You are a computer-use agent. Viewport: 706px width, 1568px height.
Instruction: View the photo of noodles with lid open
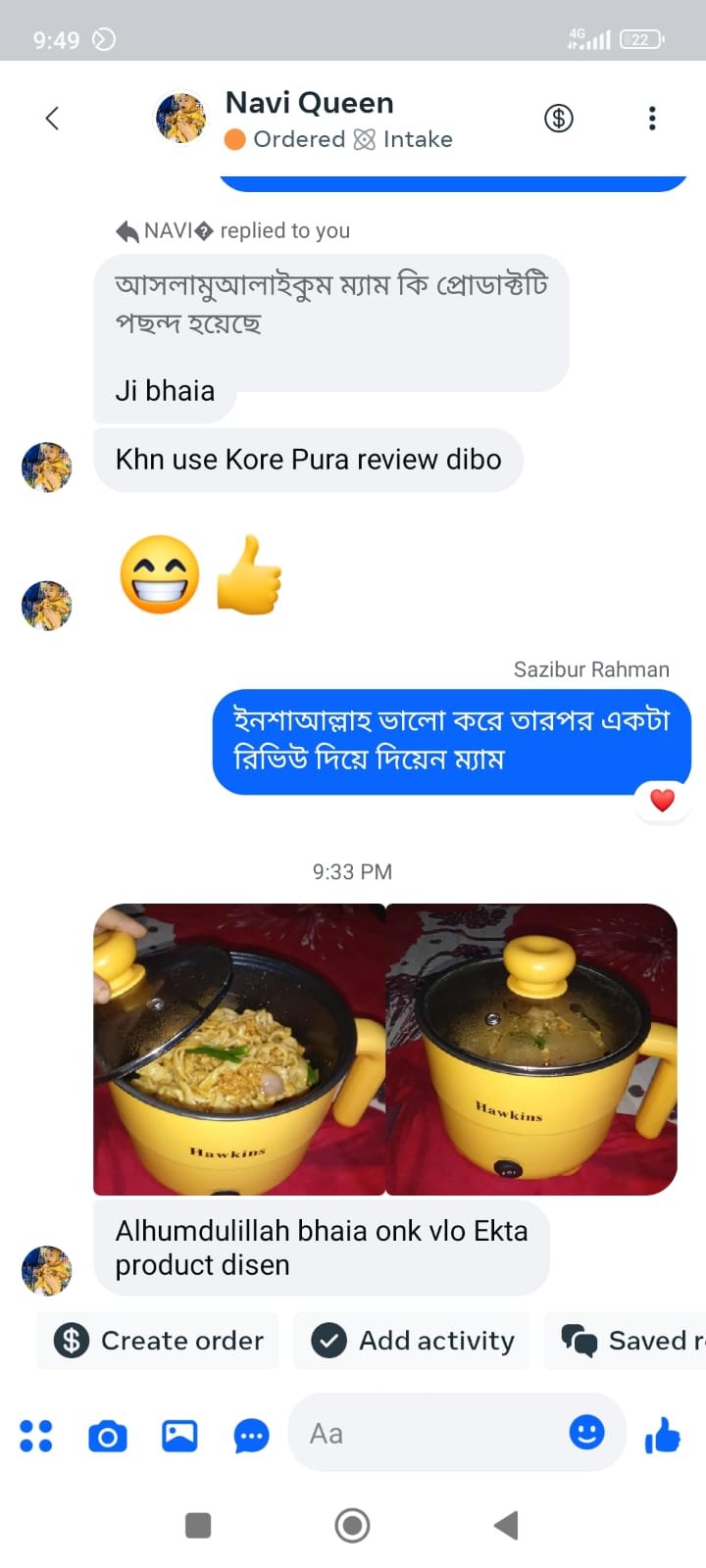click(239, 1049)
